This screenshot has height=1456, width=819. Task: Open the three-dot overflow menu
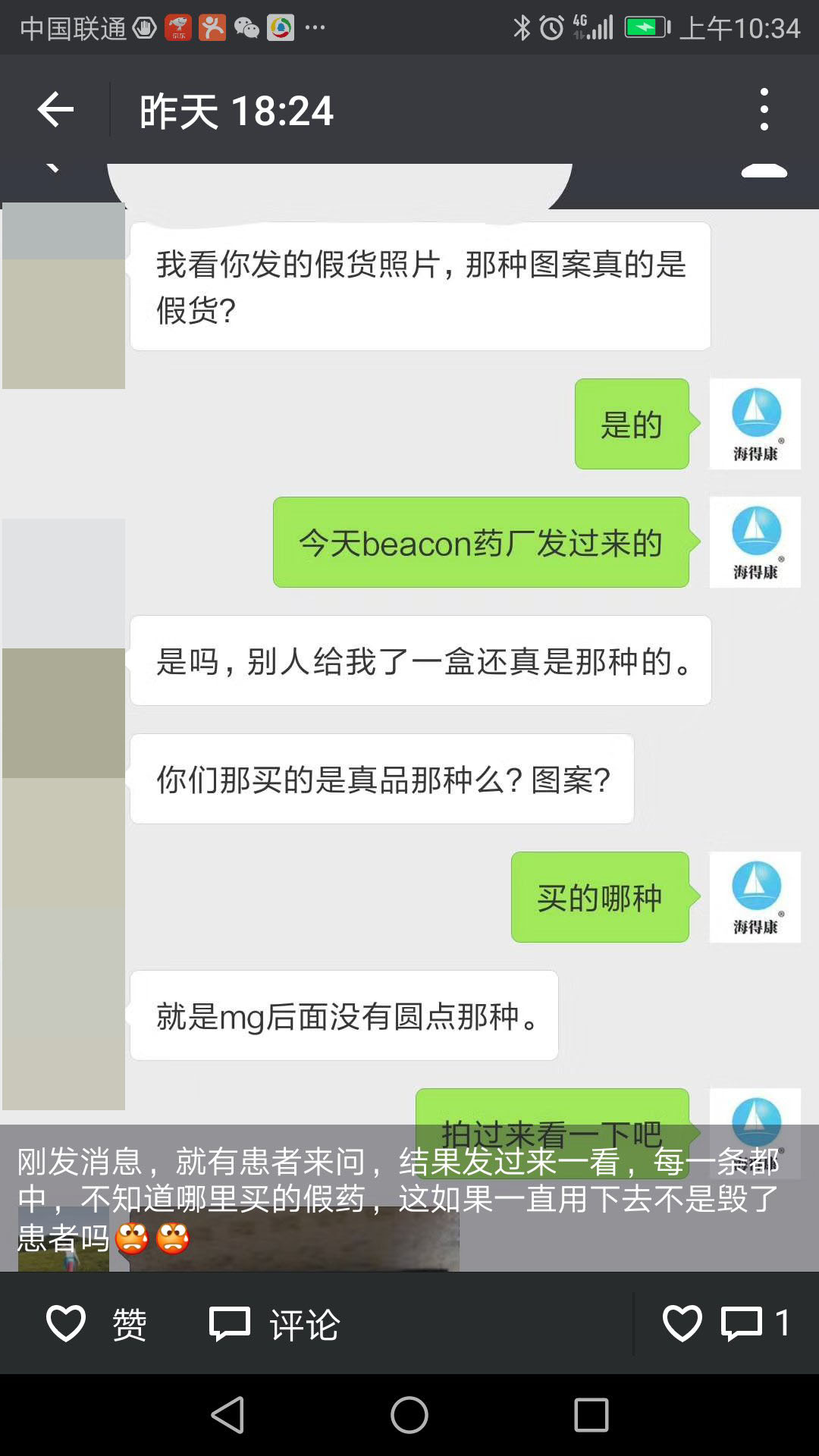764,110
